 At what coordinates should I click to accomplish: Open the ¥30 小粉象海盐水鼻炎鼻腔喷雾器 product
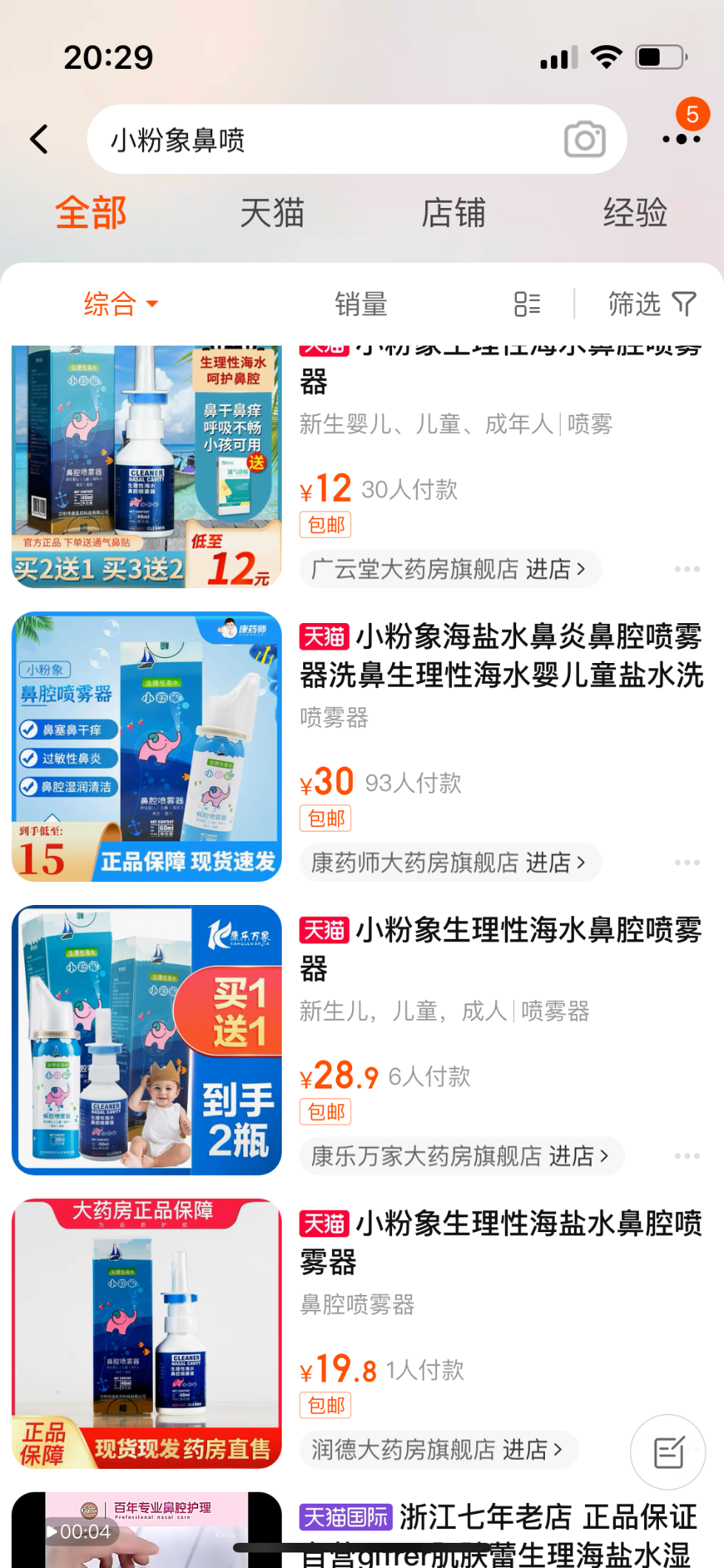click(x=500, y=656)
